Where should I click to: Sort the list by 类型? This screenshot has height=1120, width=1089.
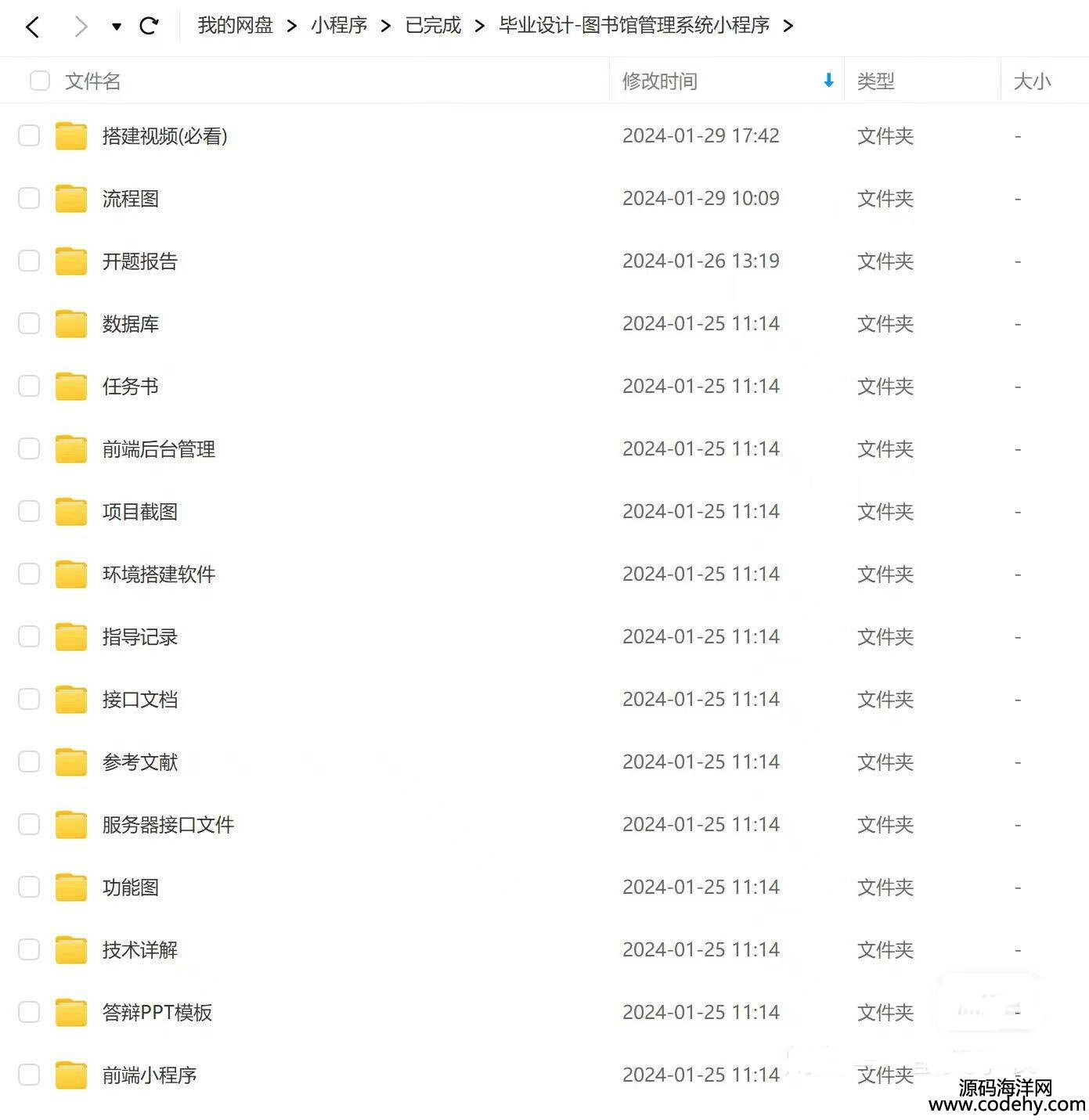pos(875,81)
